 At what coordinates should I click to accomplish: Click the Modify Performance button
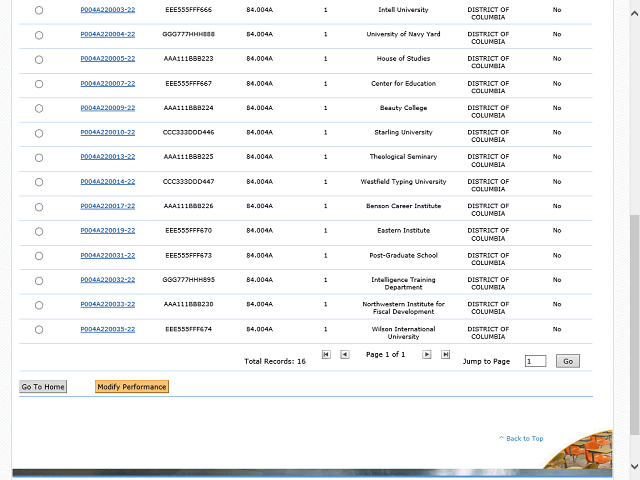132,387
